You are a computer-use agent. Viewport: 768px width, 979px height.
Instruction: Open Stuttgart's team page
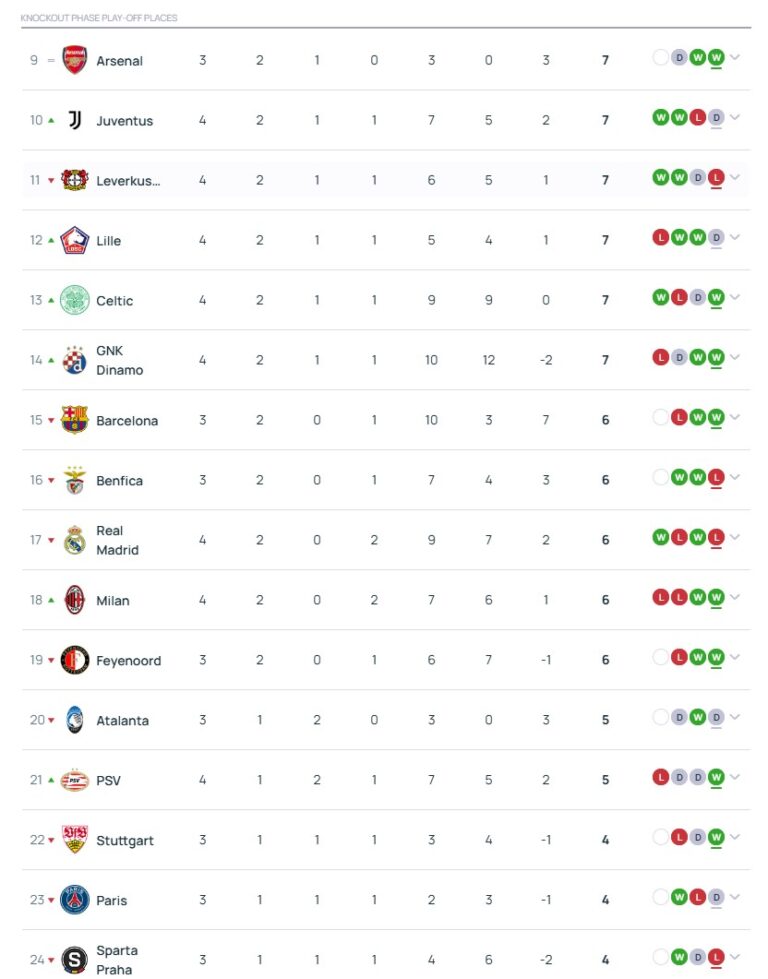tap(124, 841)
